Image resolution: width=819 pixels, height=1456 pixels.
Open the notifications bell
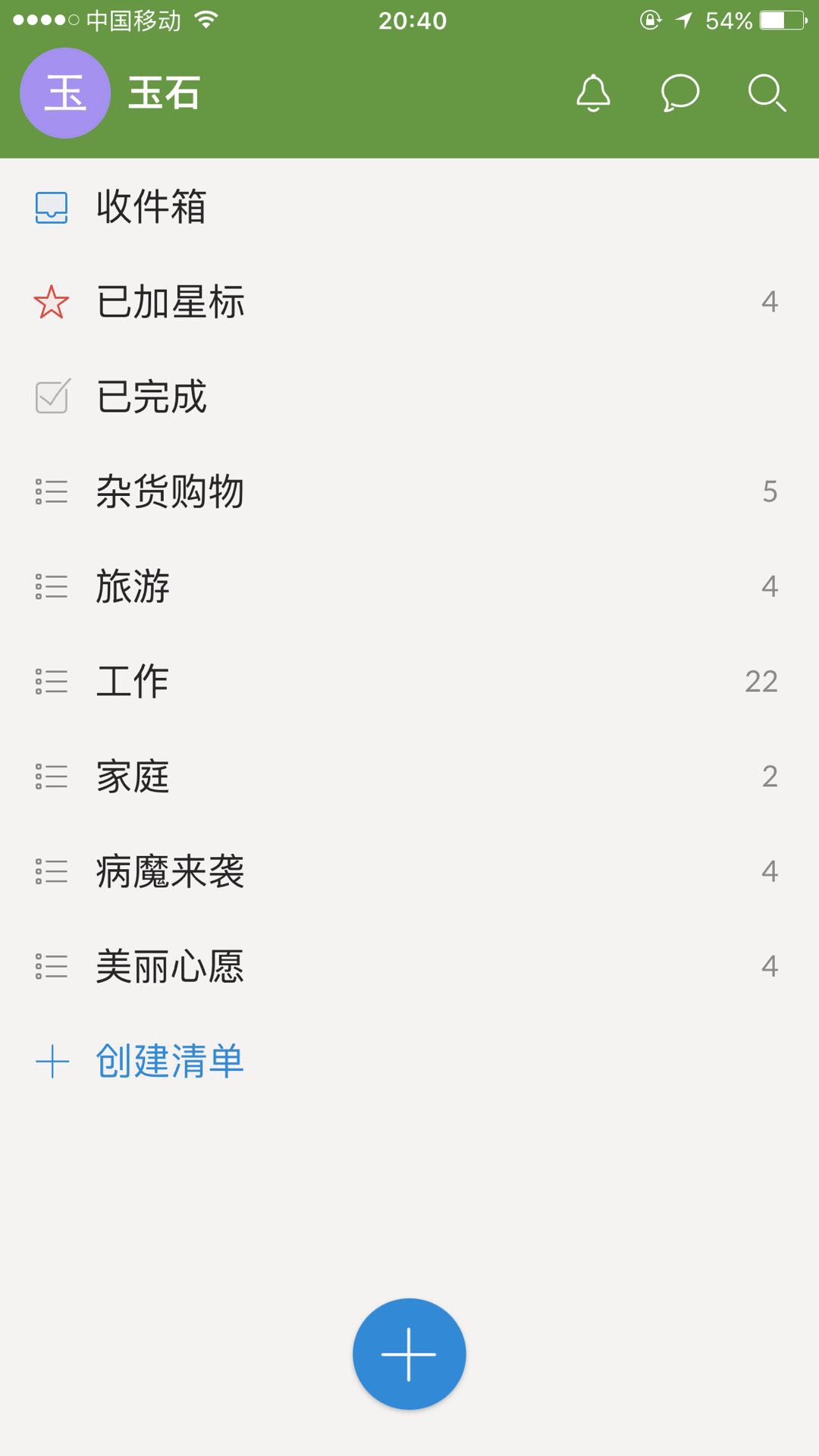coord(593,93)
